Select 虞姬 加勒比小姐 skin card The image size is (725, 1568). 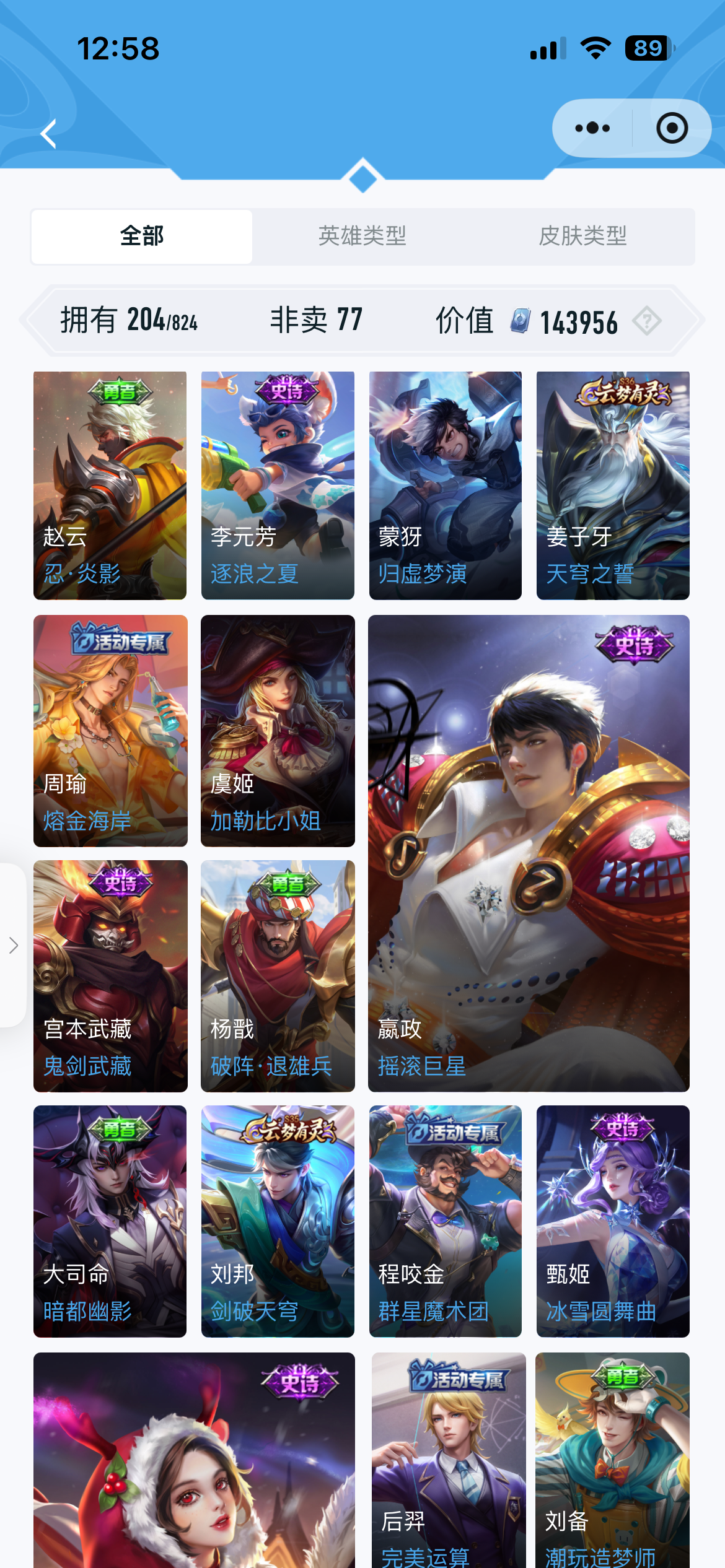point(278,731)
